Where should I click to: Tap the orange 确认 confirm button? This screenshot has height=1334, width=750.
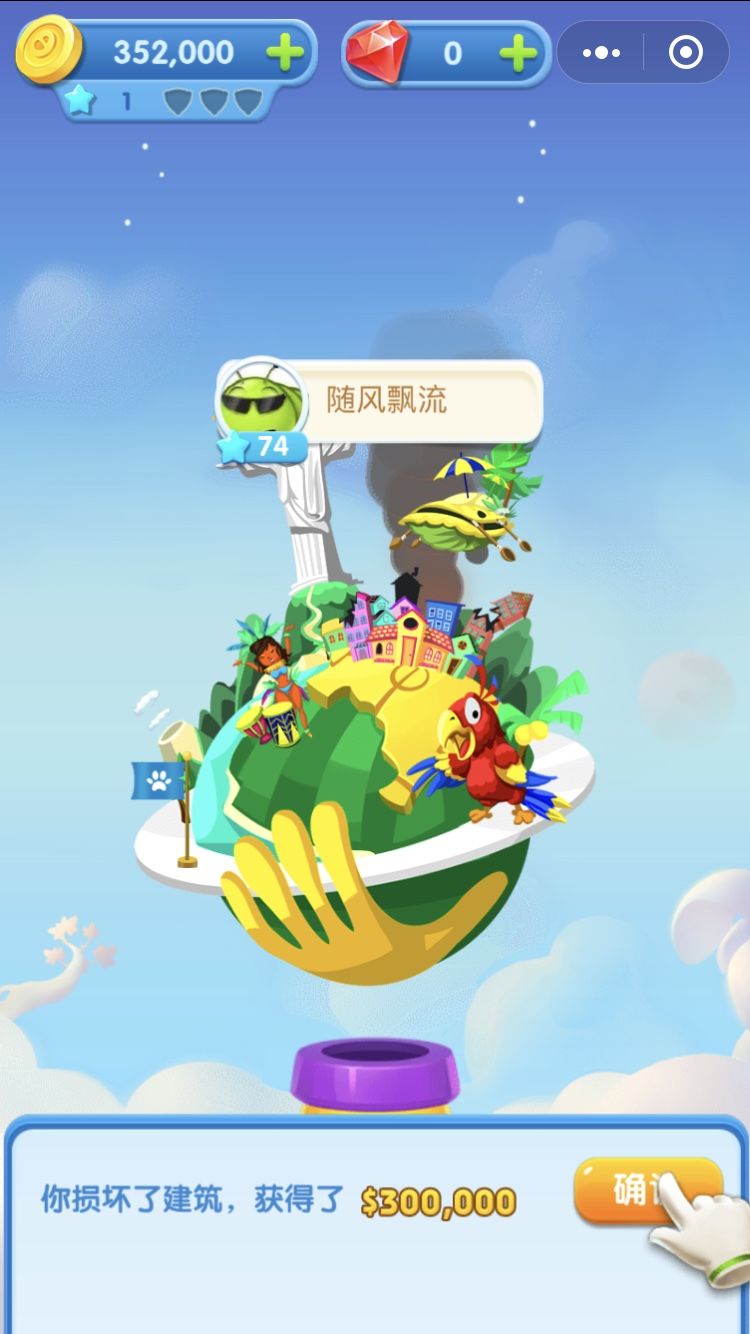click(x=640, y=1190)
